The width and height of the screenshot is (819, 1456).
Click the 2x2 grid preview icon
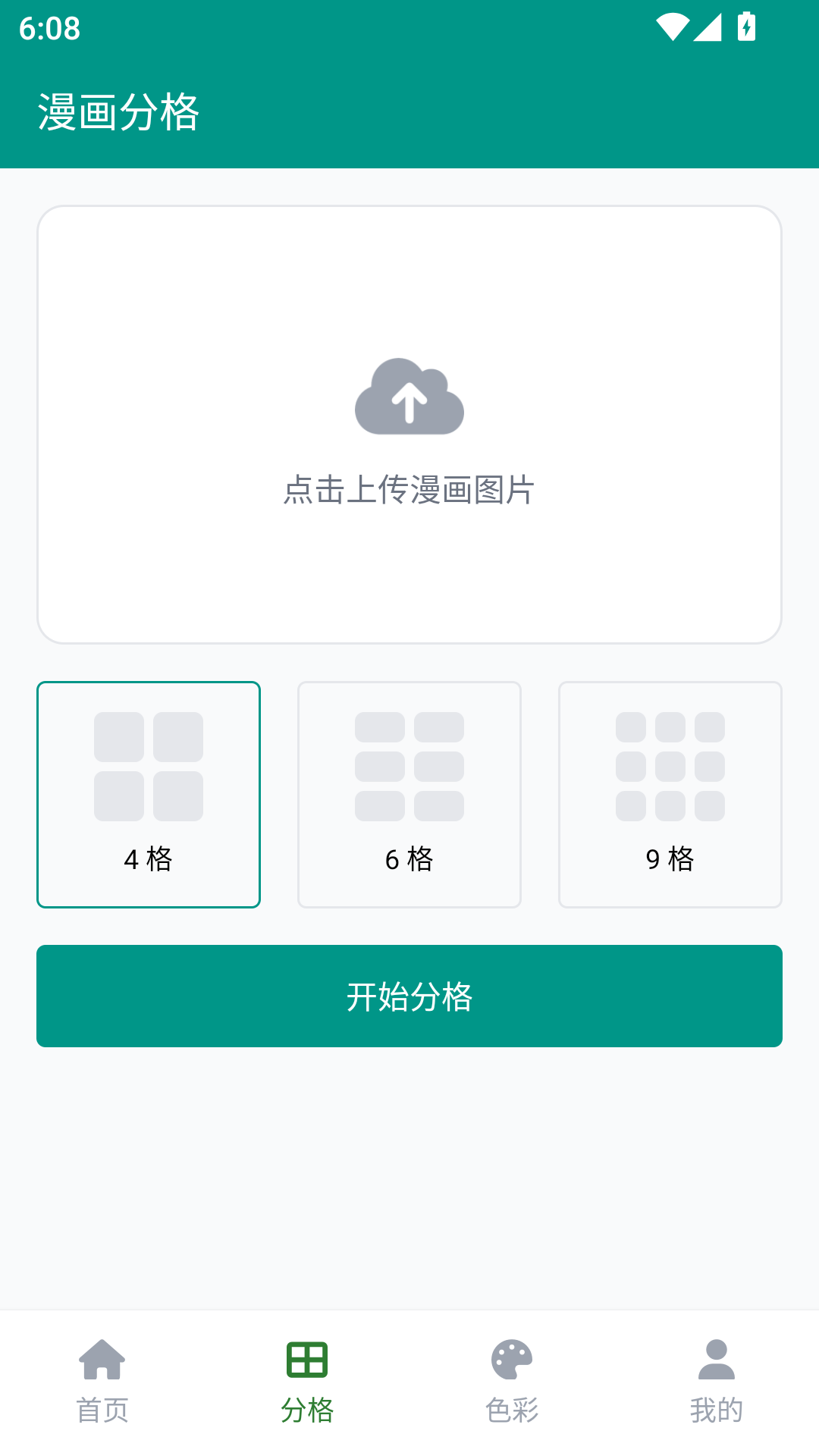[x=148, y=766]
